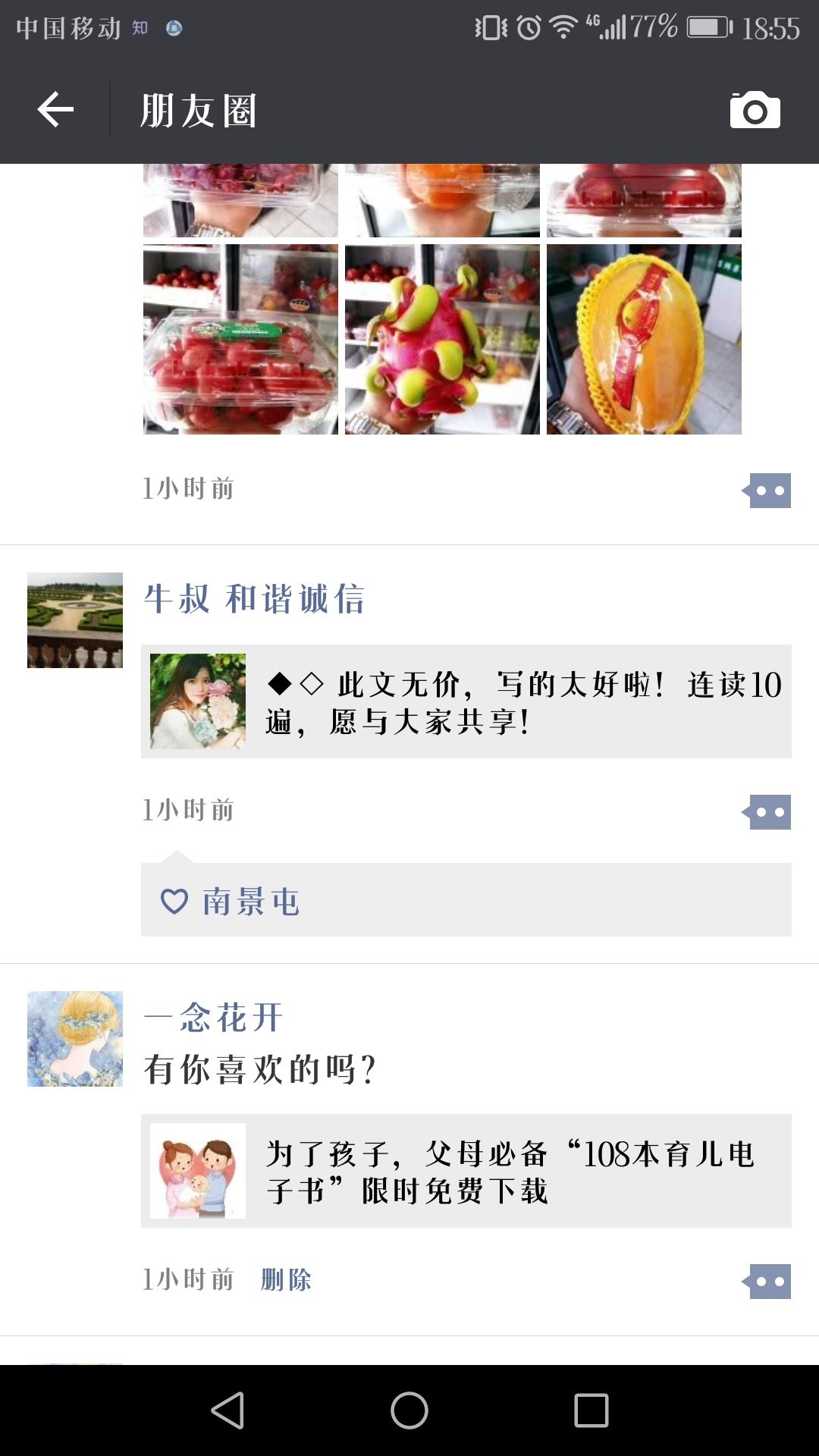The image size is (819, 1456).
Task: Open shared article 此文无价
Action: coord(466,701)
